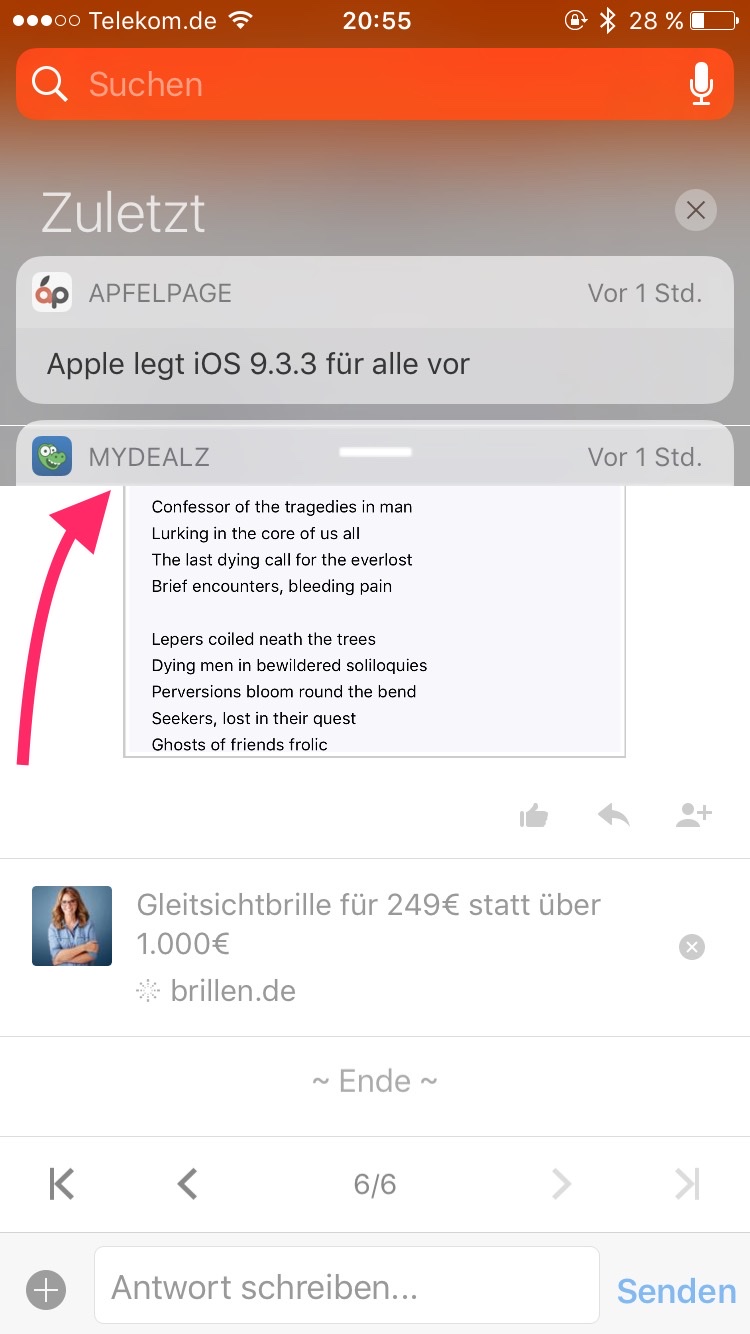Open the 6/6 page selector
Screen dimensions: 750x1334
pyautogui.click(x=375, y=1184)
